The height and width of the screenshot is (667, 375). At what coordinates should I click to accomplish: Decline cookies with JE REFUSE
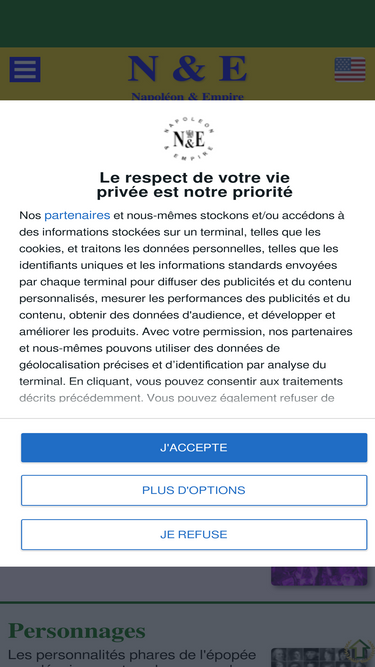[194, 535]
